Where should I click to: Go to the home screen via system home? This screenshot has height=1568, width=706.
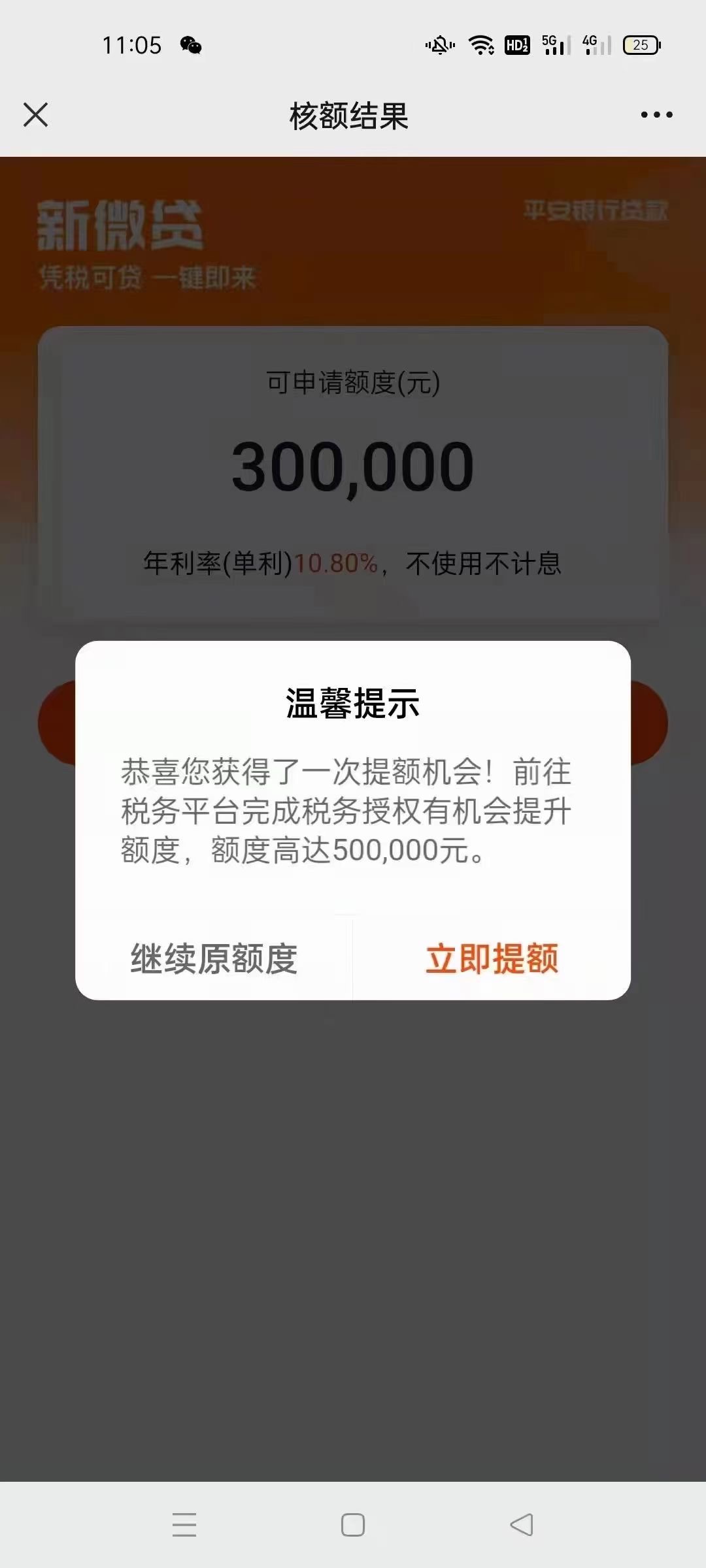(353, 1525)
